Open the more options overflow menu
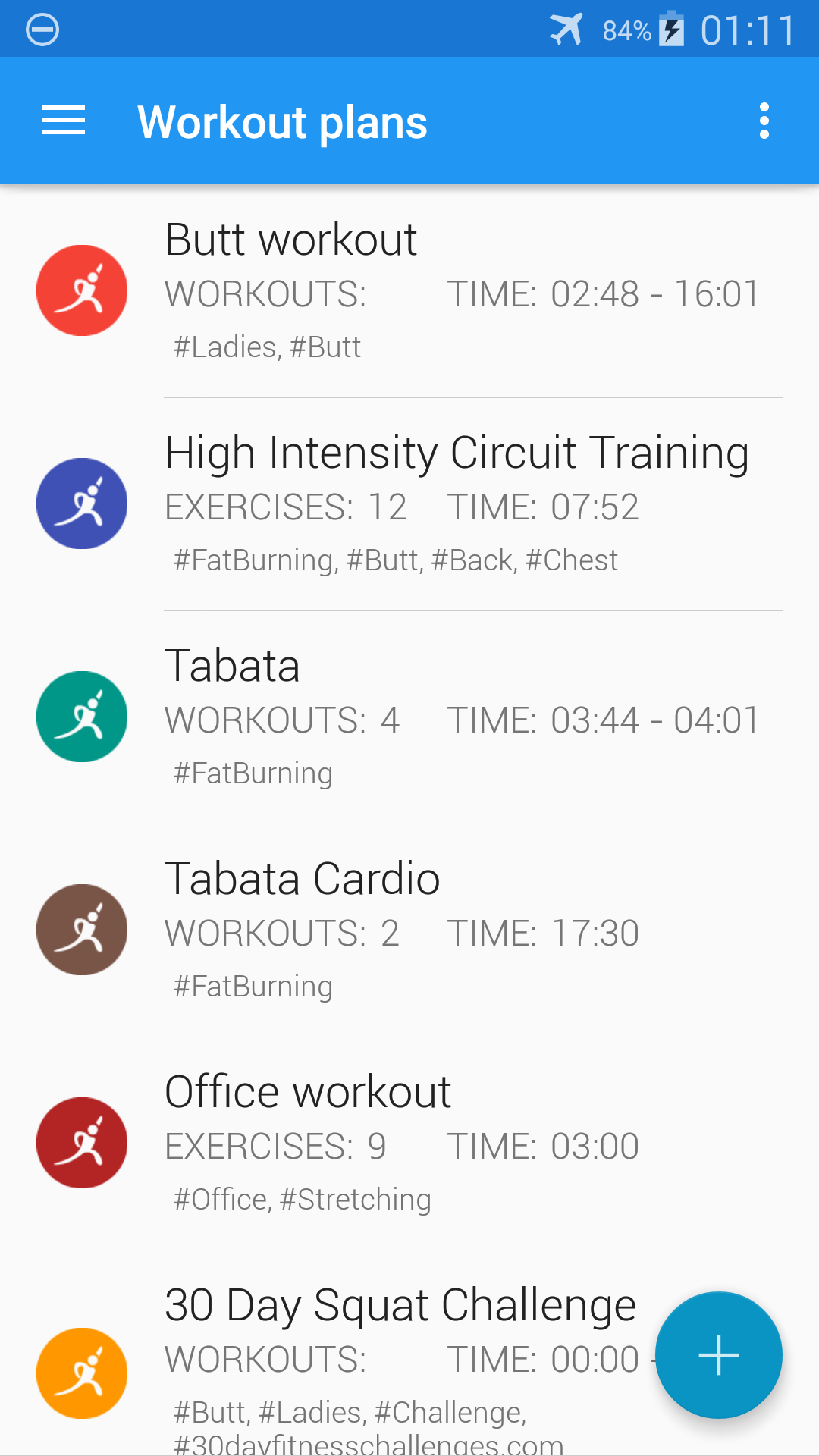The height and width of the screenshot is (1456, 819). coord(764,121)
